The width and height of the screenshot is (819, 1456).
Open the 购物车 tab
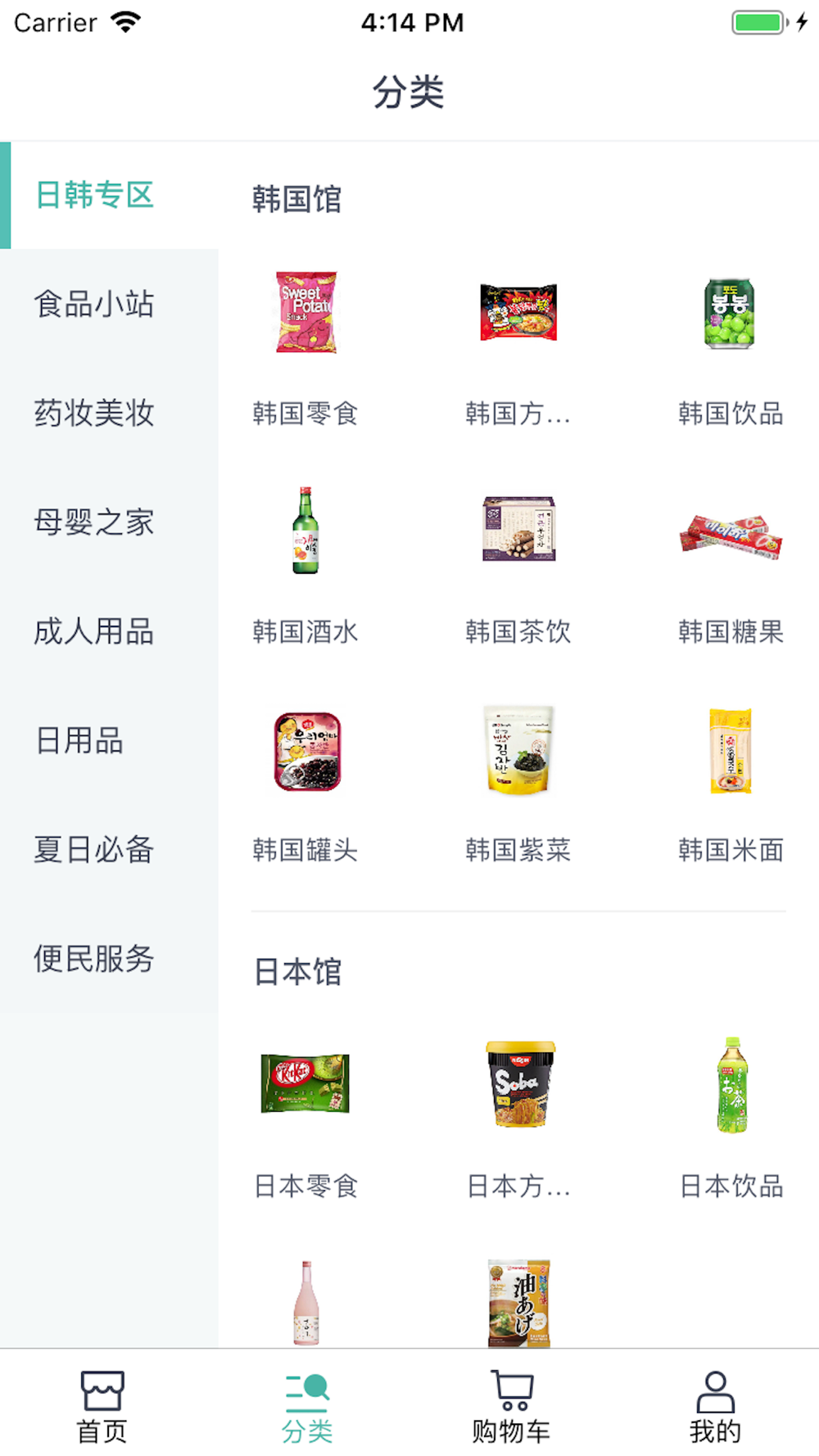point(512,1406)
